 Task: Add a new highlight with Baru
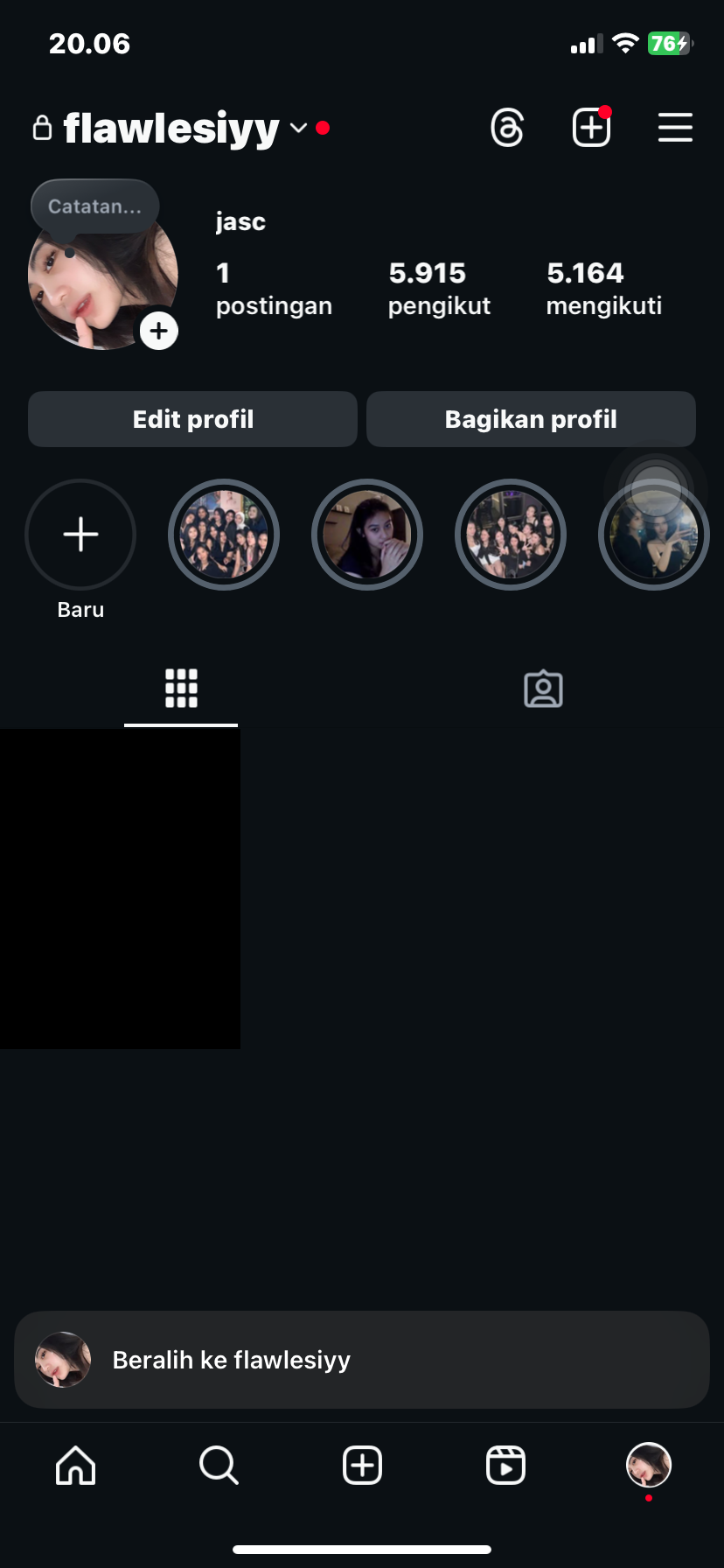coord(80,535)
